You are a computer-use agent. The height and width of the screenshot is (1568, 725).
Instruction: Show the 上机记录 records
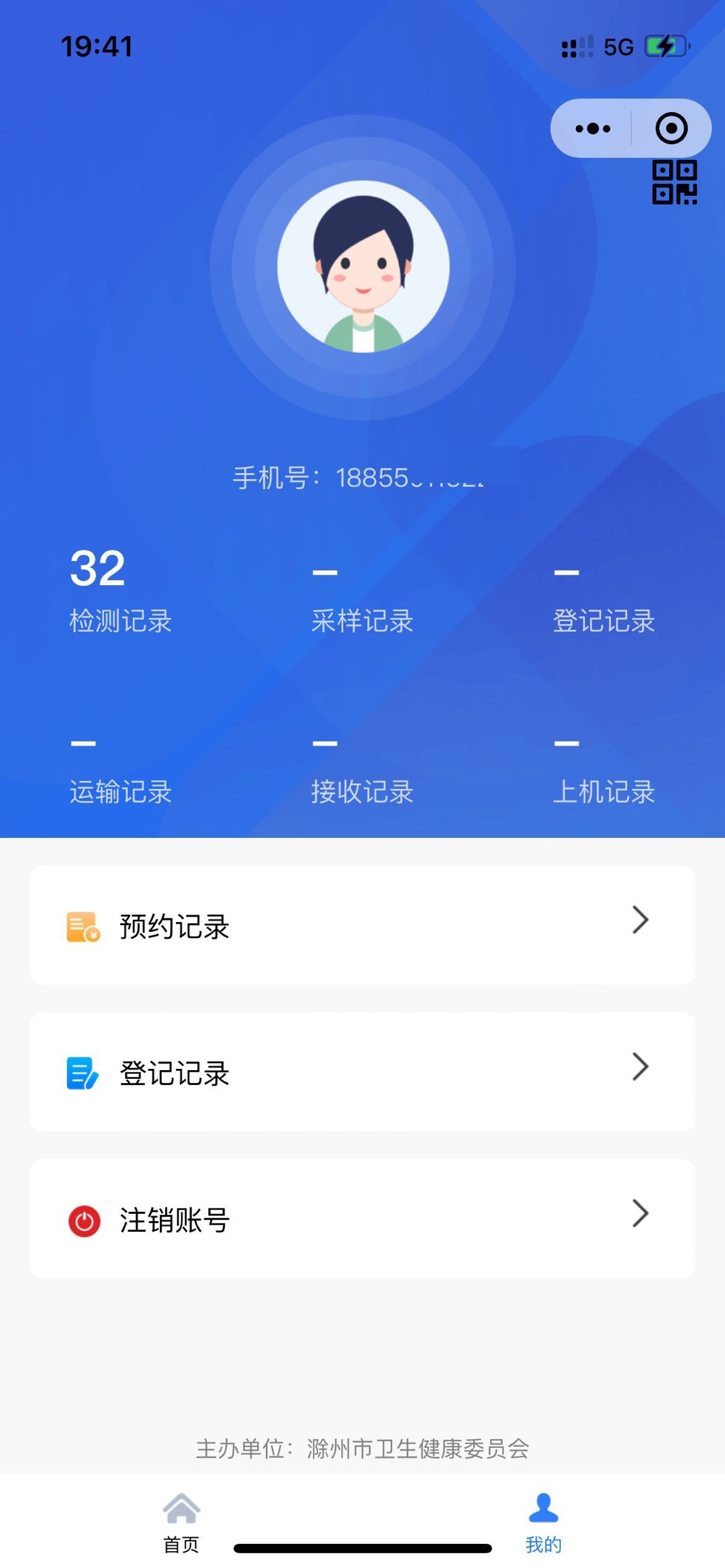pyautogui.click(x=603, y=772)
